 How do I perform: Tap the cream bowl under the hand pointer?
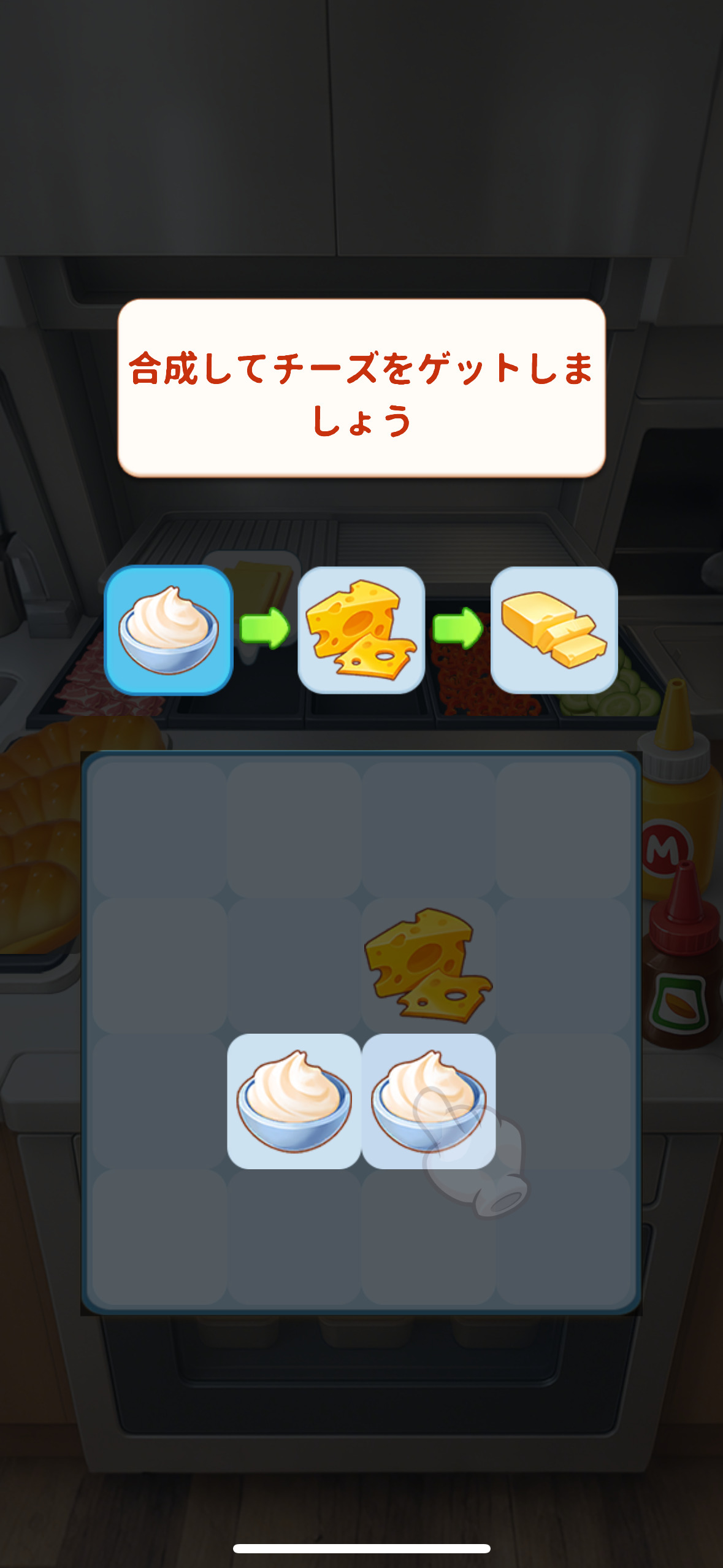pyautogui.click(x=428, y=1101)
